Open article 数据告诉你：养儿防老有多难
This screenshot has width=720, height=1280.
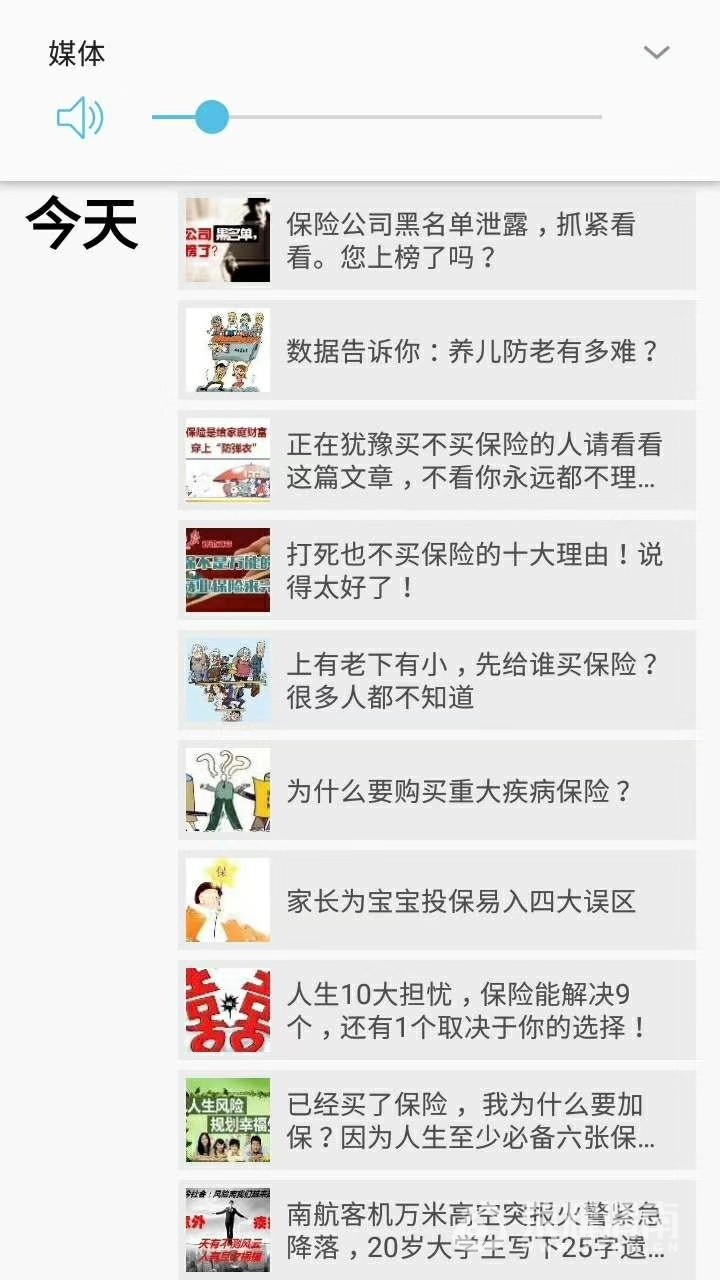437,350
